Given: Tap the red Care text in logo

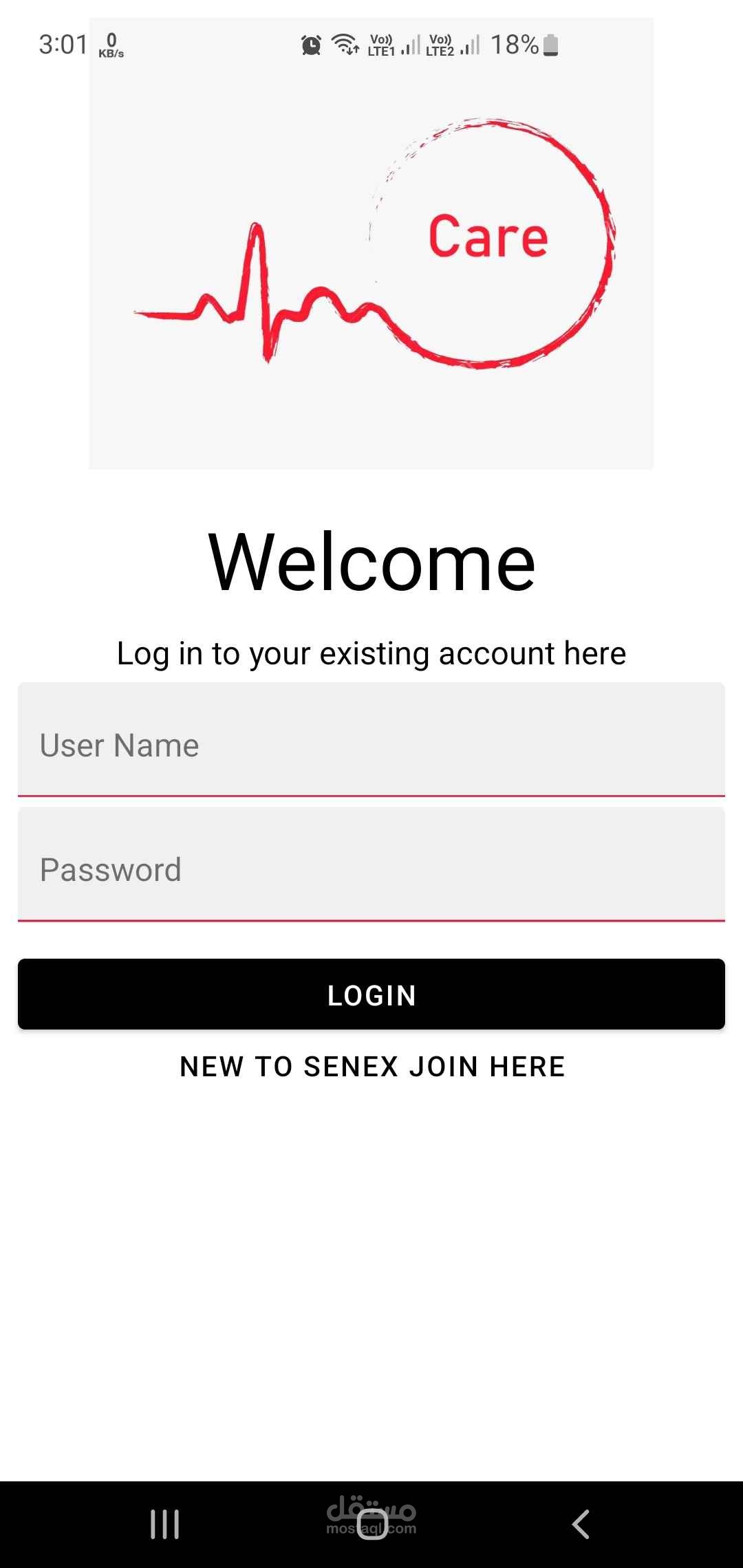Looking at the screenshot, I should click(x=489, y=237).
